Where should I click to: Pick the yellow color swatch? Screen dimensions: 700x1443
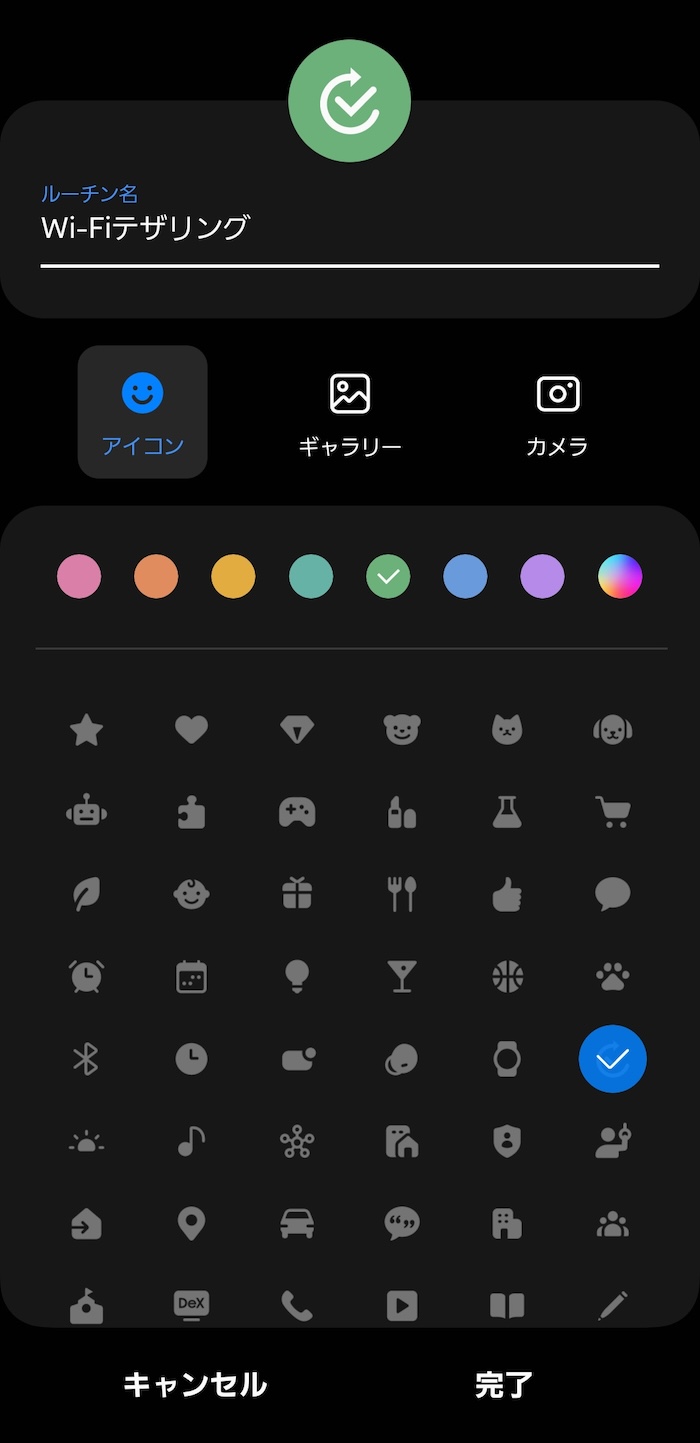[x=233, y=577]
